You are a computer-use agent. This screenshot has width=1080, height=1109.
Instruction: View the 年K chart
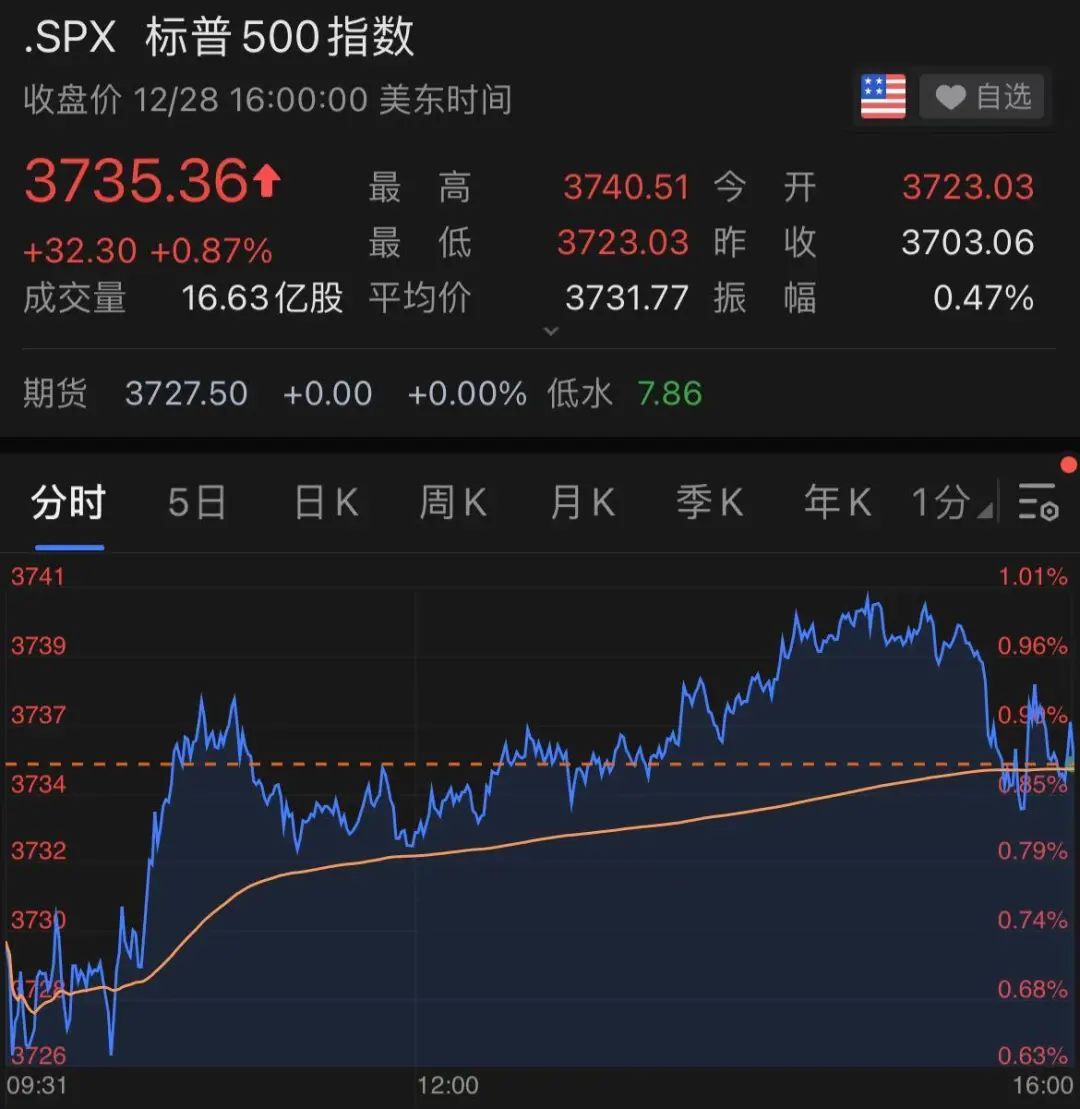tap(837, 503)
